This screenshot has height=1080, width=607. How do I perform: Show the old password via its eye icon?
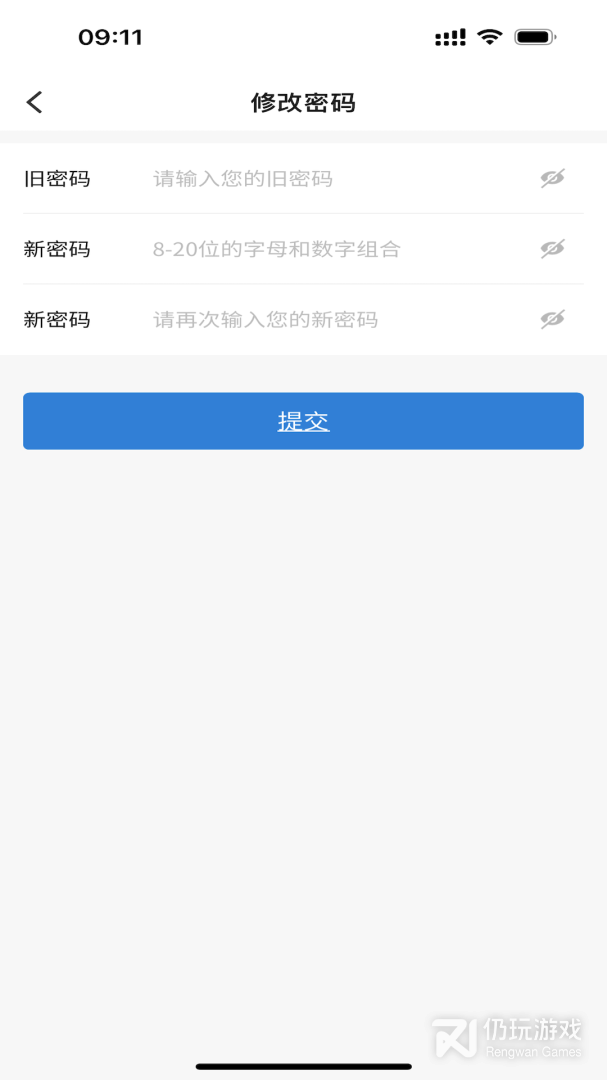tap(552, 178)
